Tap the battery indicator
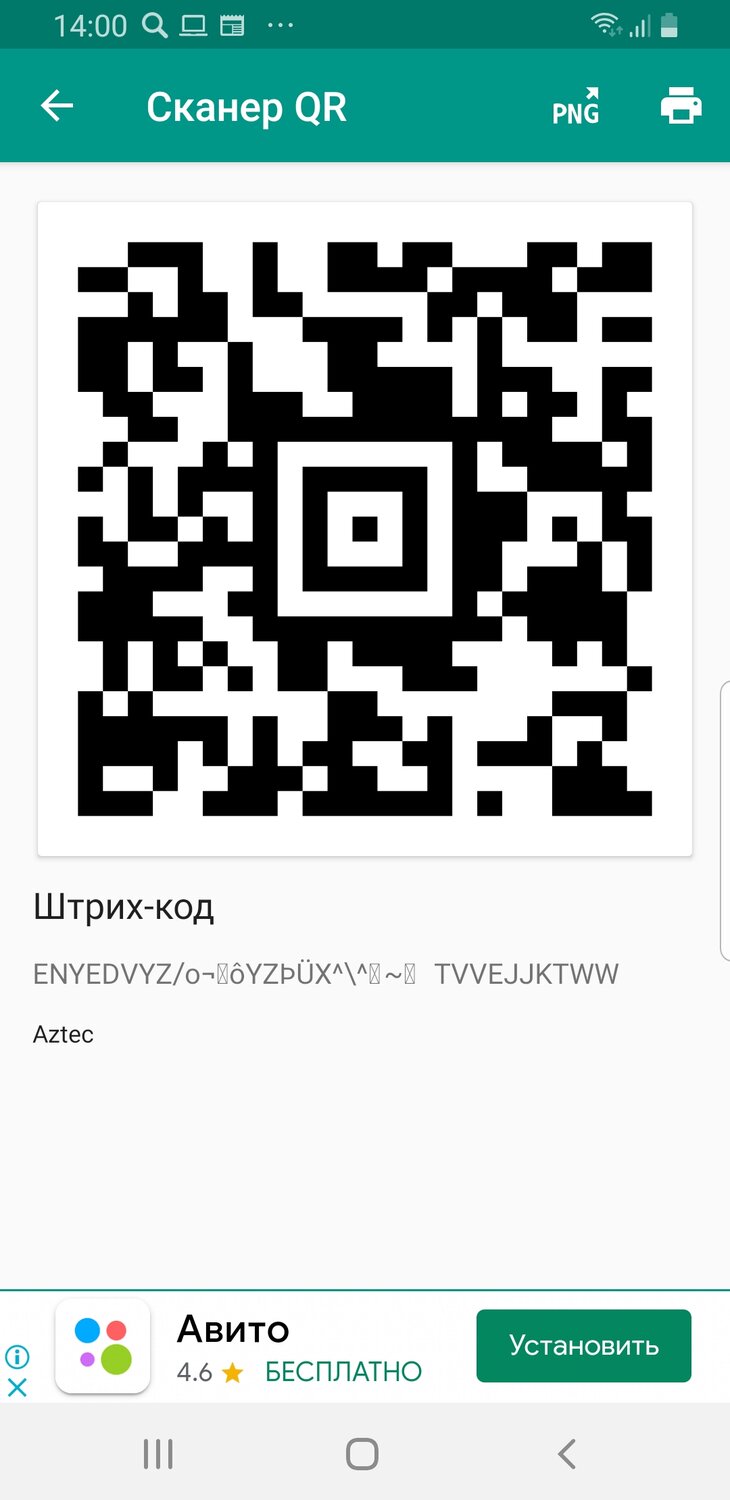Image resolution: width=730 pixels, height=1500 pixels. pyautogui.click(x=670, y=25)
